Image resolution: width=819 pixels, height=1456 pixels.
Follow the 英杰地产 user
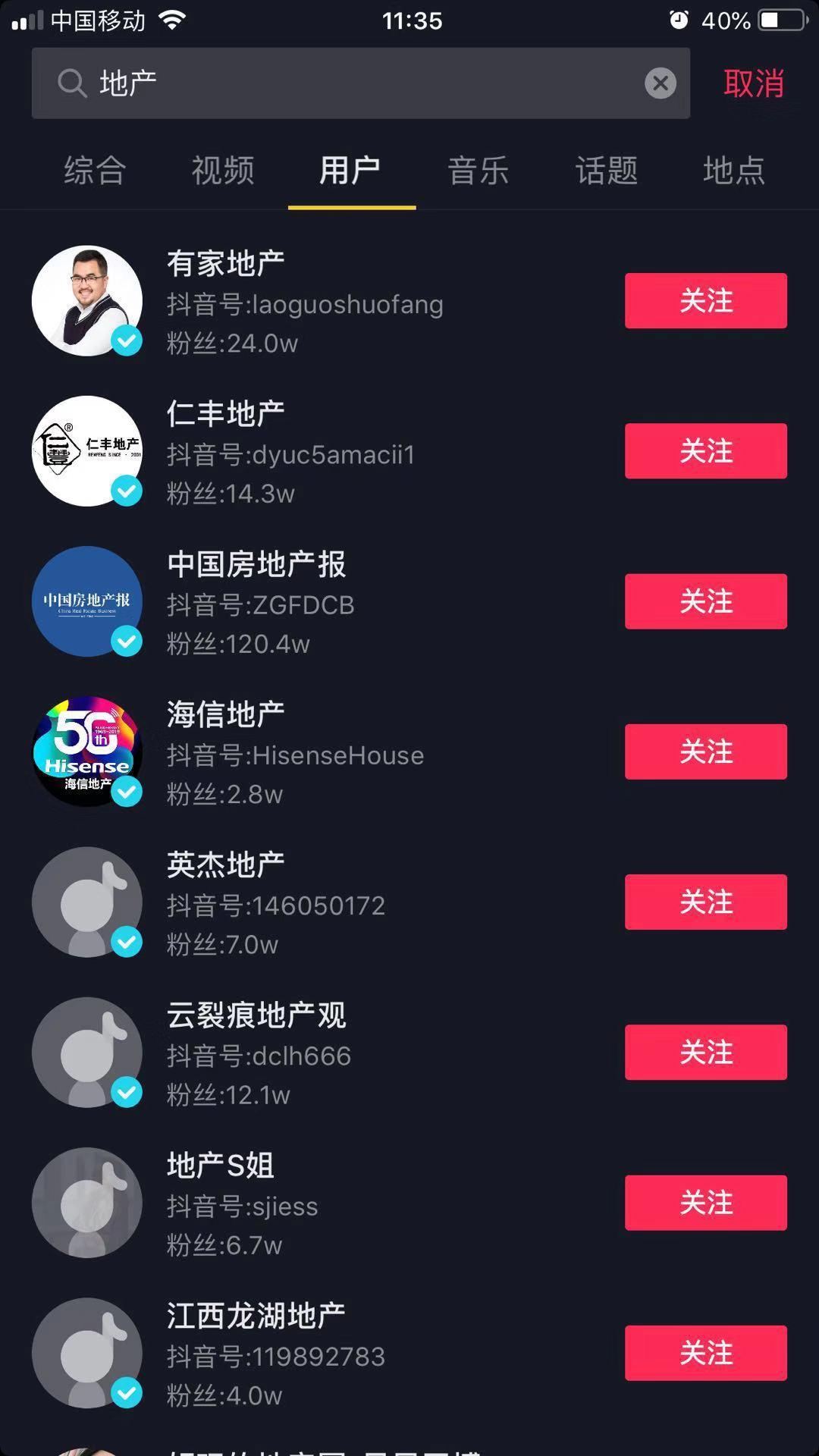click(705, 901)
